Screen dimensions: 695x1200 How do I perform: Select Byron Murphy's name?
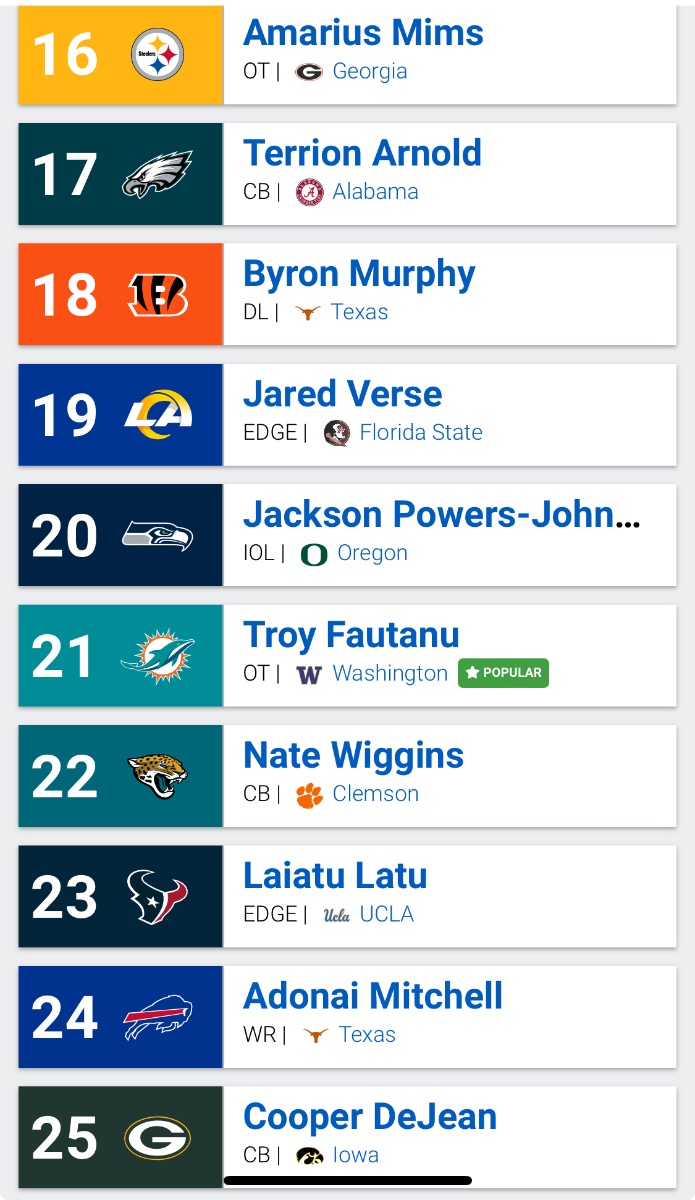(359, 274)
